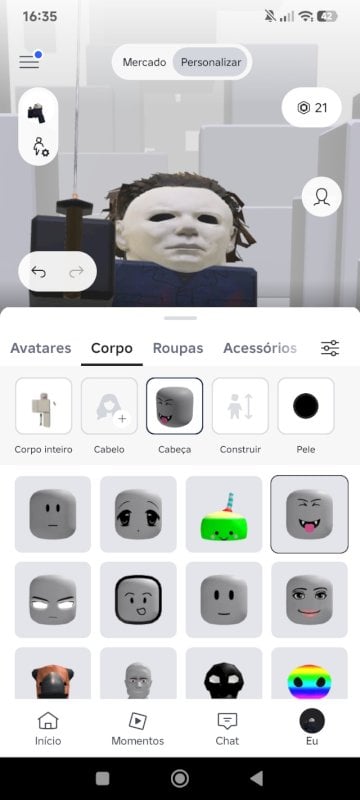Go to the Início tab
The height and width of the screenshot is (800, 360).
pos(48,729)
